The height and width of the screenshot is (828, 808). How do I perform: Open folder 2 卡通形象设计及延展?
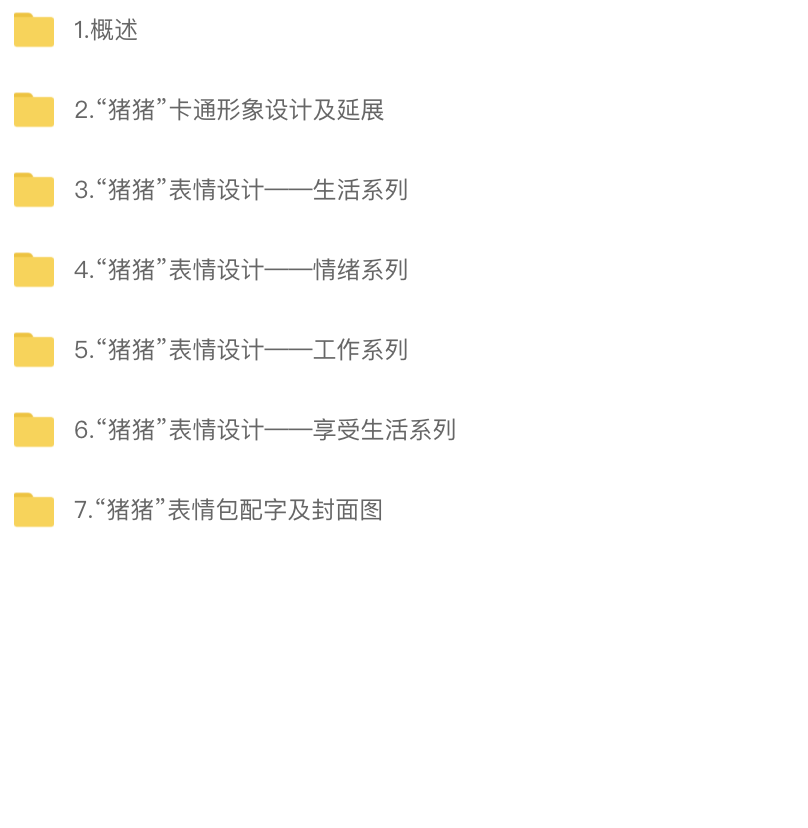(229, 110)
